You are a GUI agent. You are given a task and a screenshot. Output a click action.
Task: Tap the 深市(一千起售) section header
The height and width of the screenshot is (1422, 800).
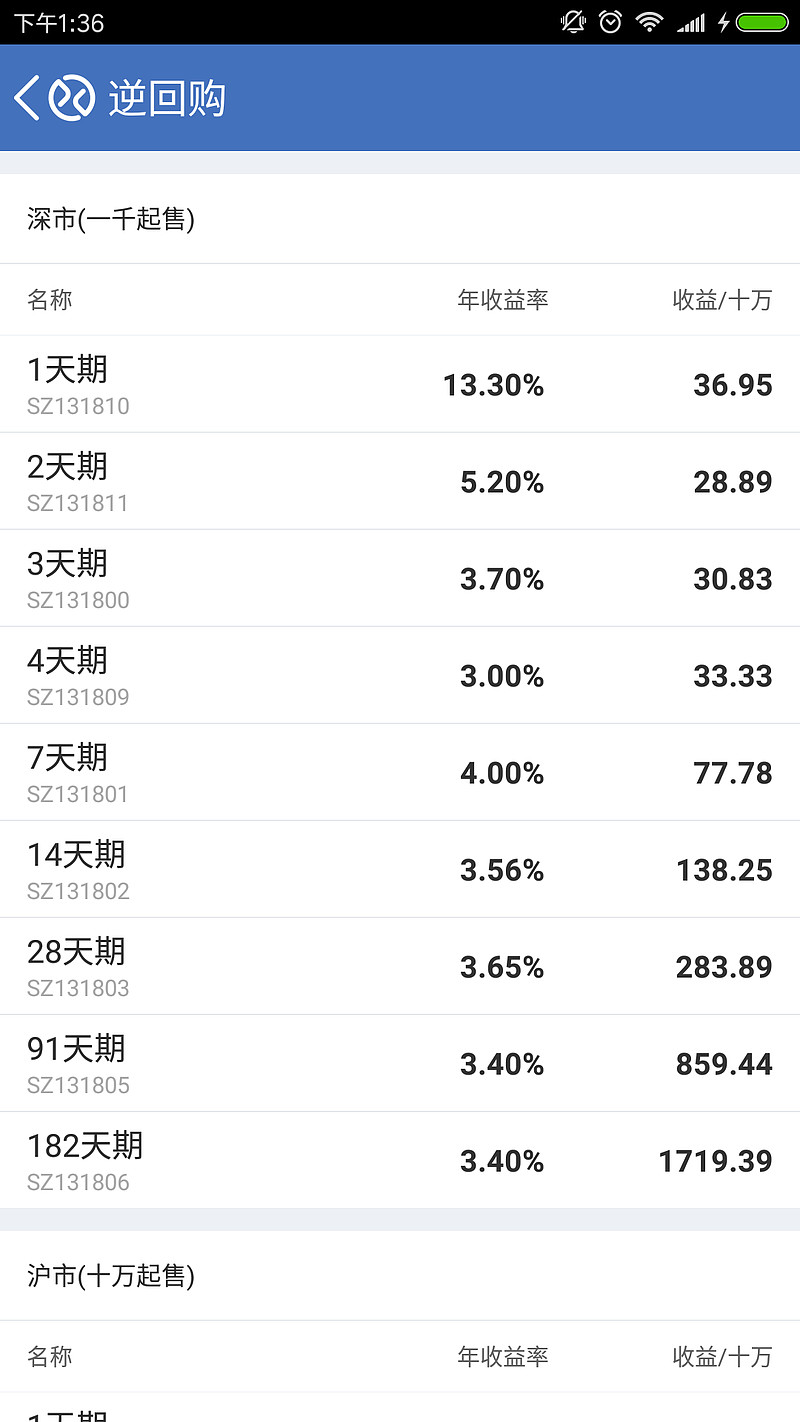pyautogui.click(x=110, y=219)
